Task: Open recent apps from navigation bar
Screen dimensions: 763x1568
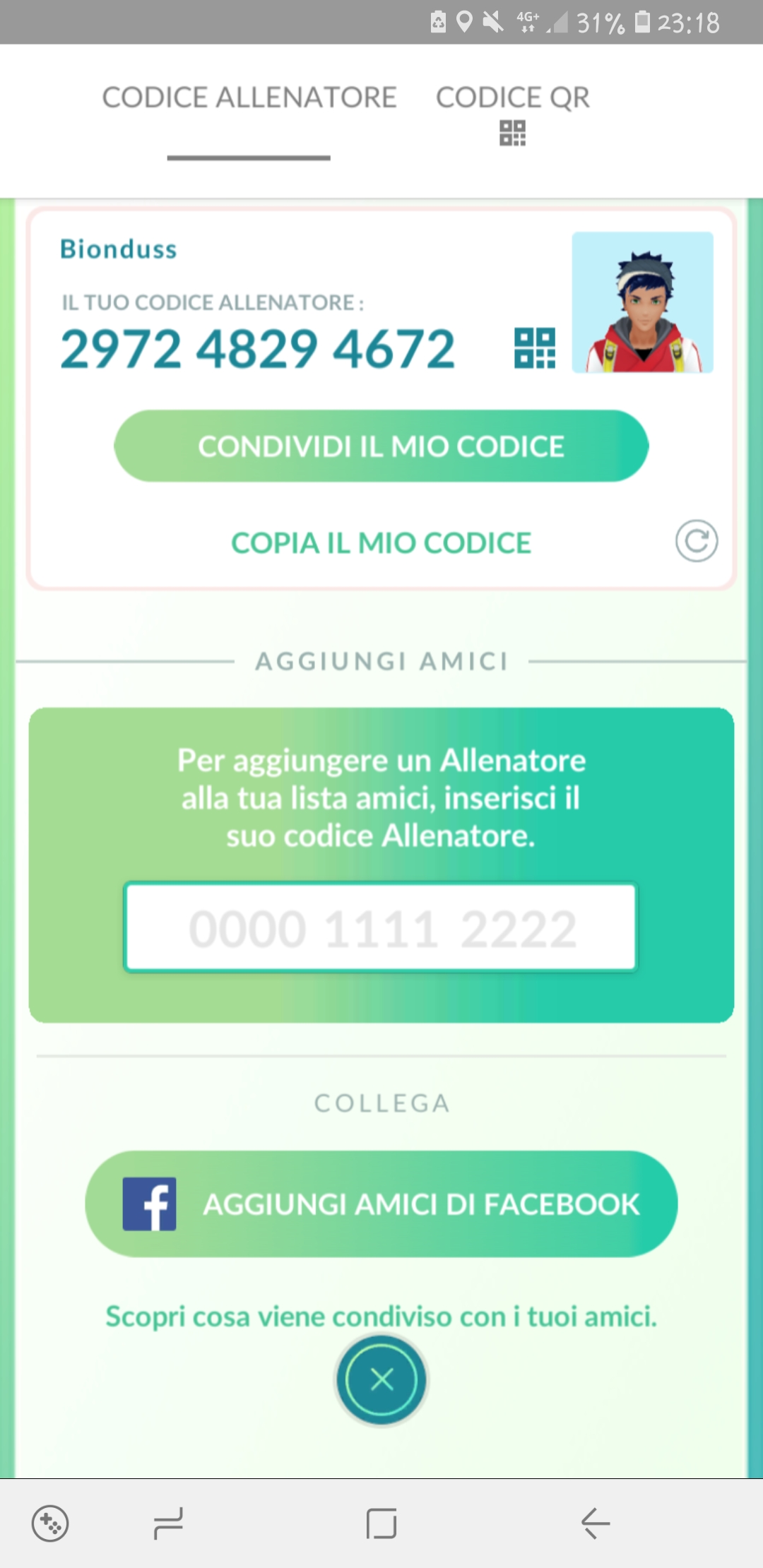Action: click(x=168, y=1523)
